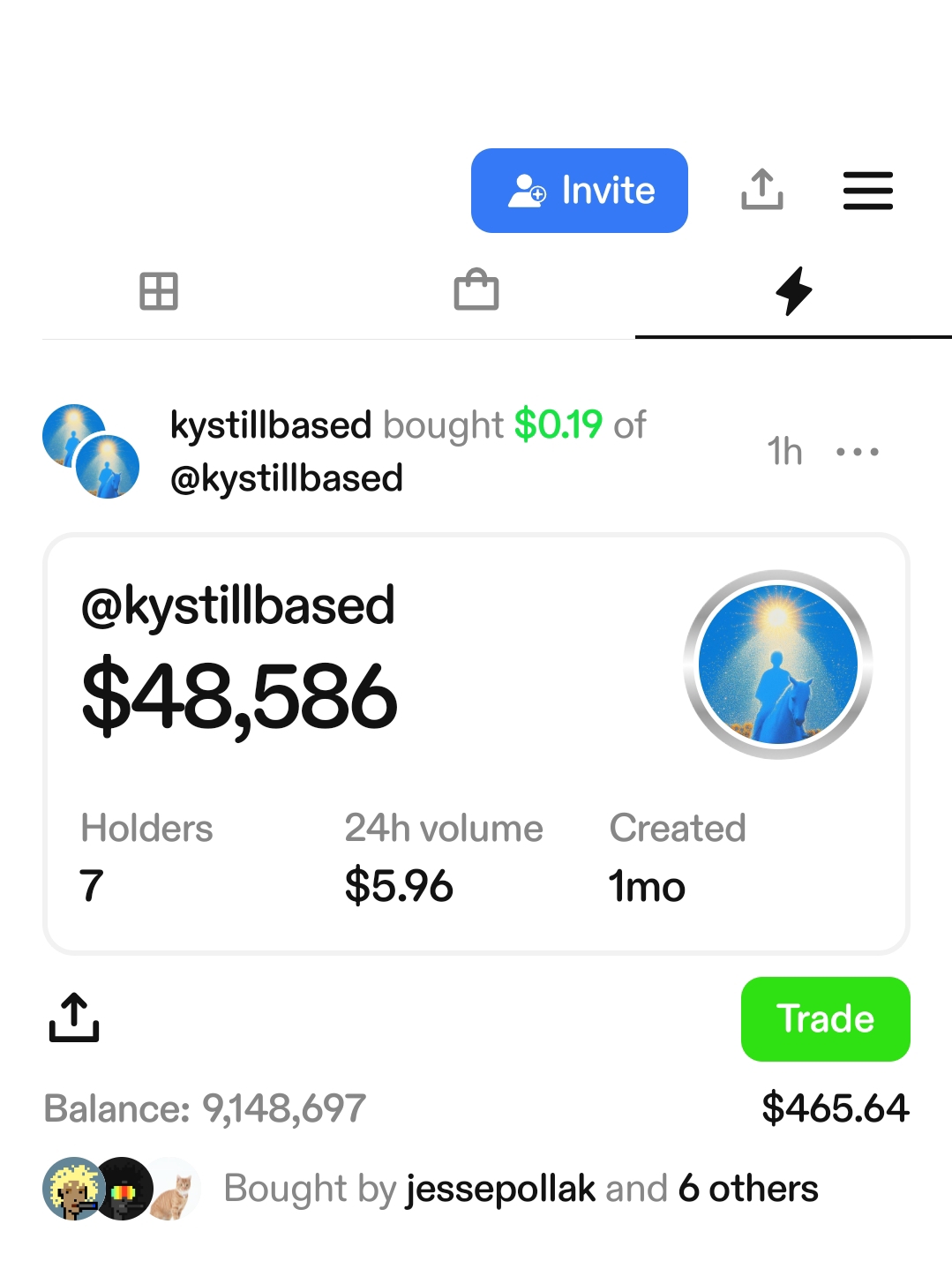Share this profile from the top bar
Viewport: 952px width, 1269px height.
pos(761,190)
